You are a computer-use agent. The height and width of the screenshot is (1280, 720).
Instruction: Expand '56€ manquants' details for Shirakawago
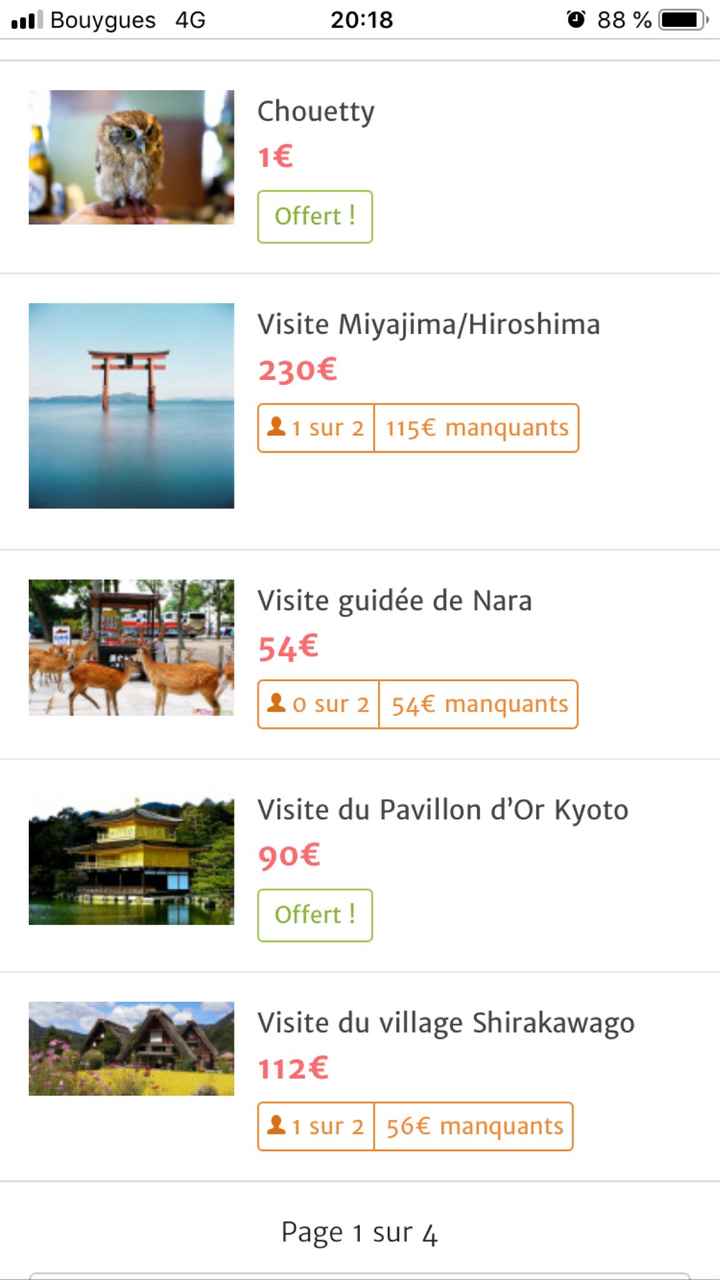click(473, 1126)
